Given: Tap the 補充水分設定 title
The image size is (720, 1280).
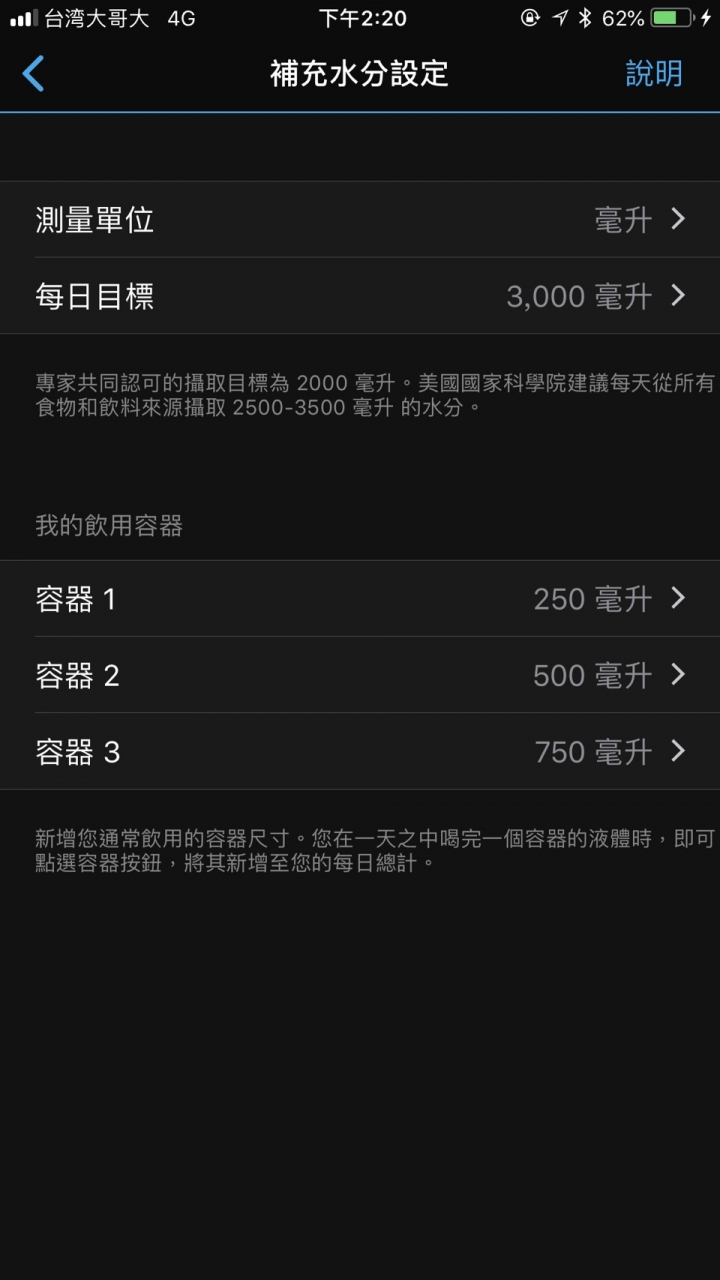Looking at the screenshot, I should [360, 74].
